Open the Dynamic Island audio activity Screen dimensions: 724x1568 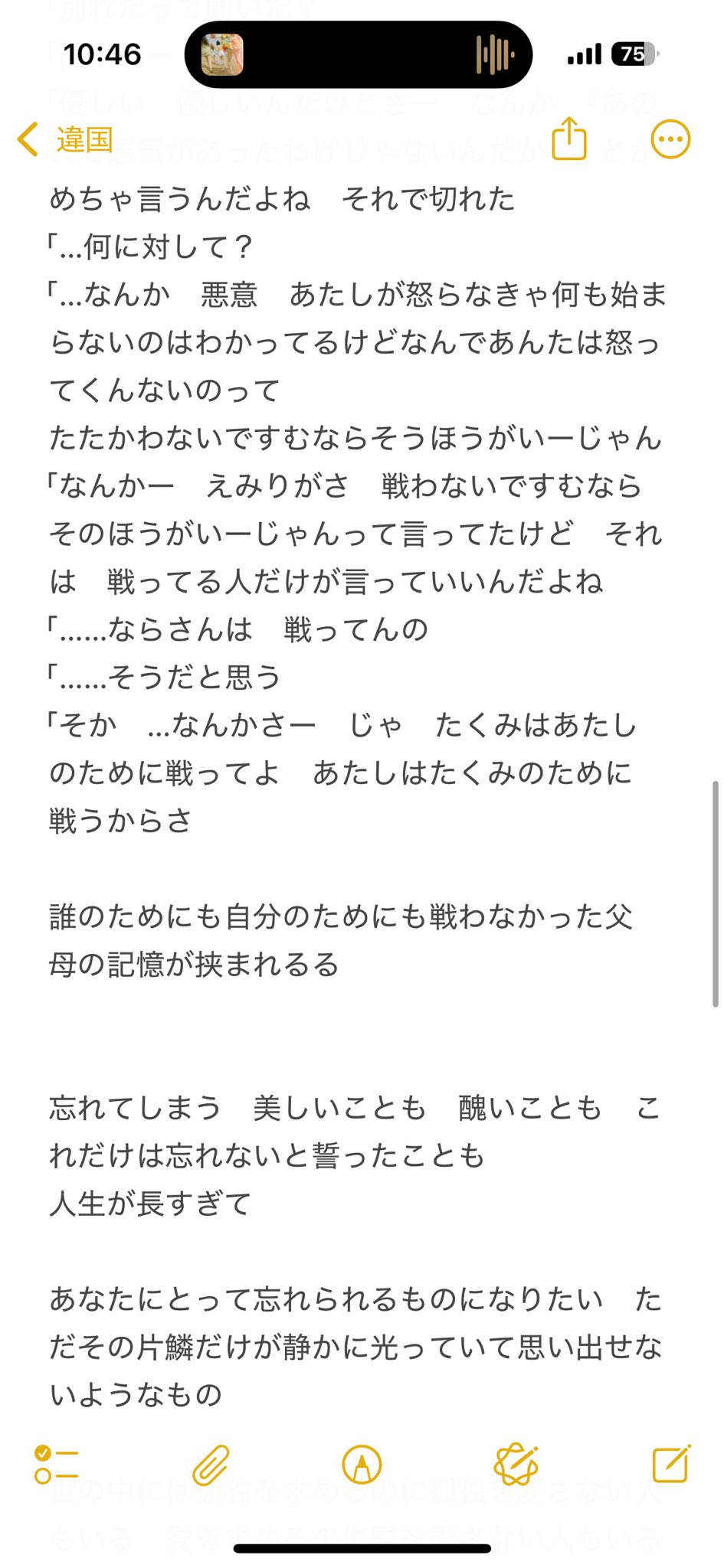[359, 54]
